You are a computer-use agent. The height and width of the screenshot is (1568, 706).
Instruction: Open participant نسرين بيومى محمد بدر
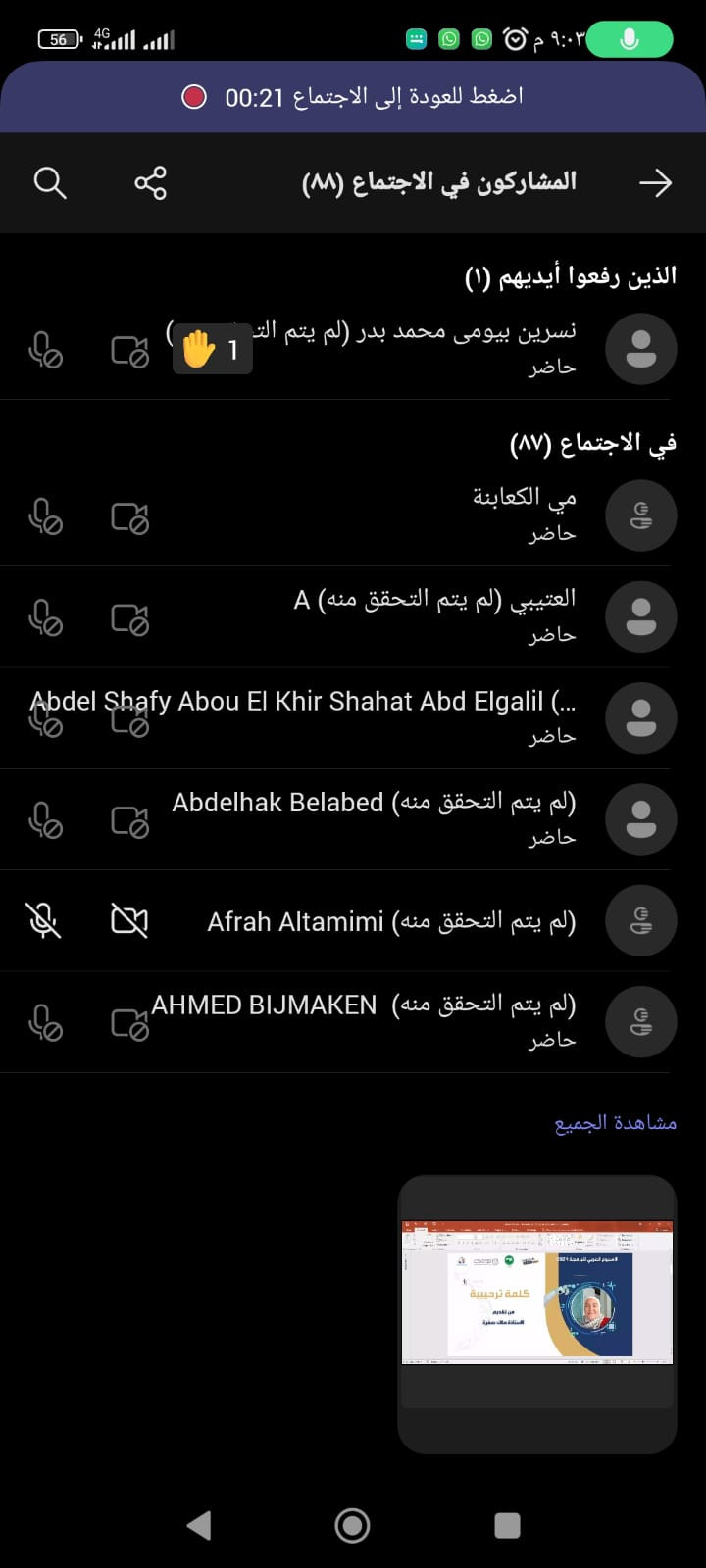click(441, 348)
